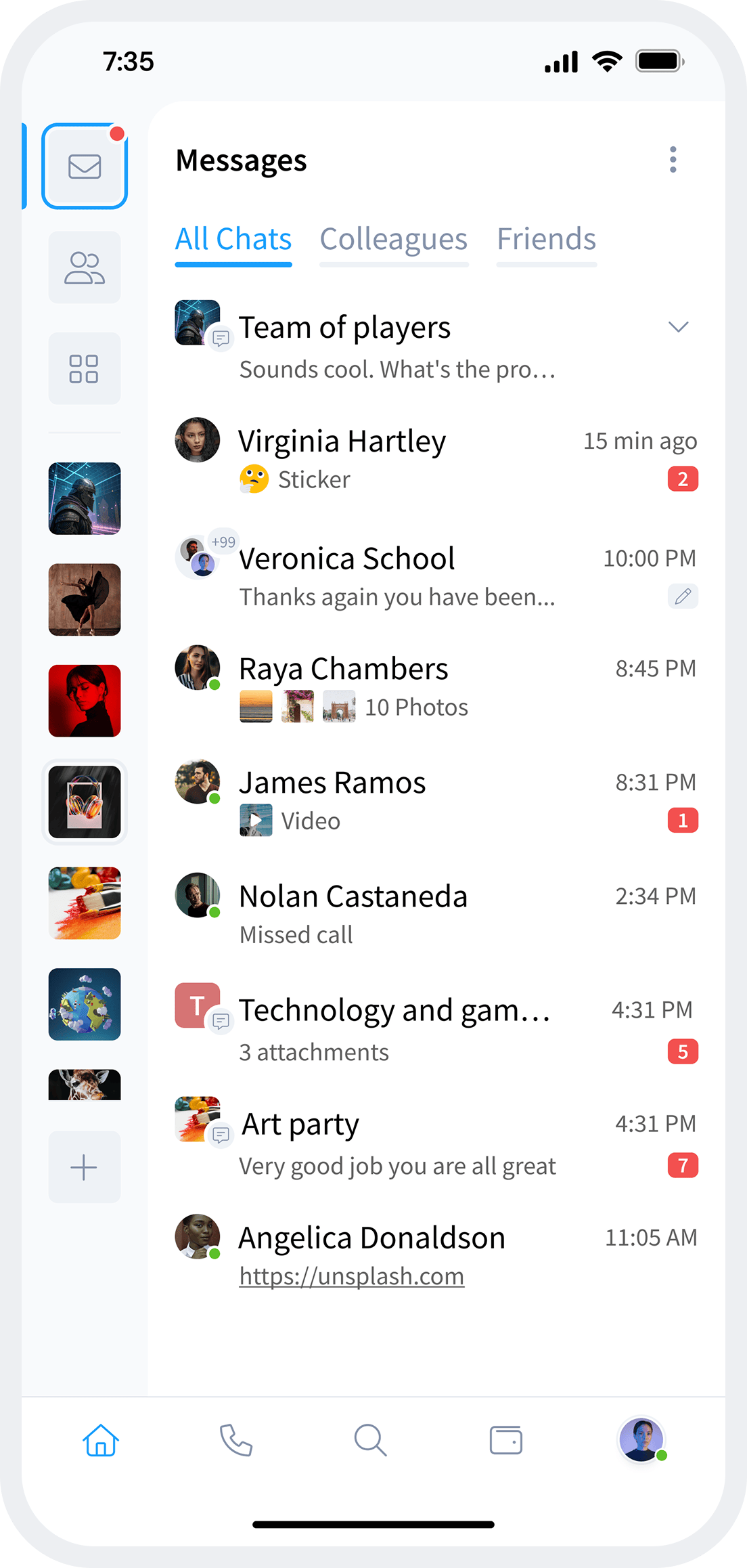The width and height of the screenshot is (747, 1568).
Task: Switch to the Colleagues tab
Action: (x=393, y=240)
